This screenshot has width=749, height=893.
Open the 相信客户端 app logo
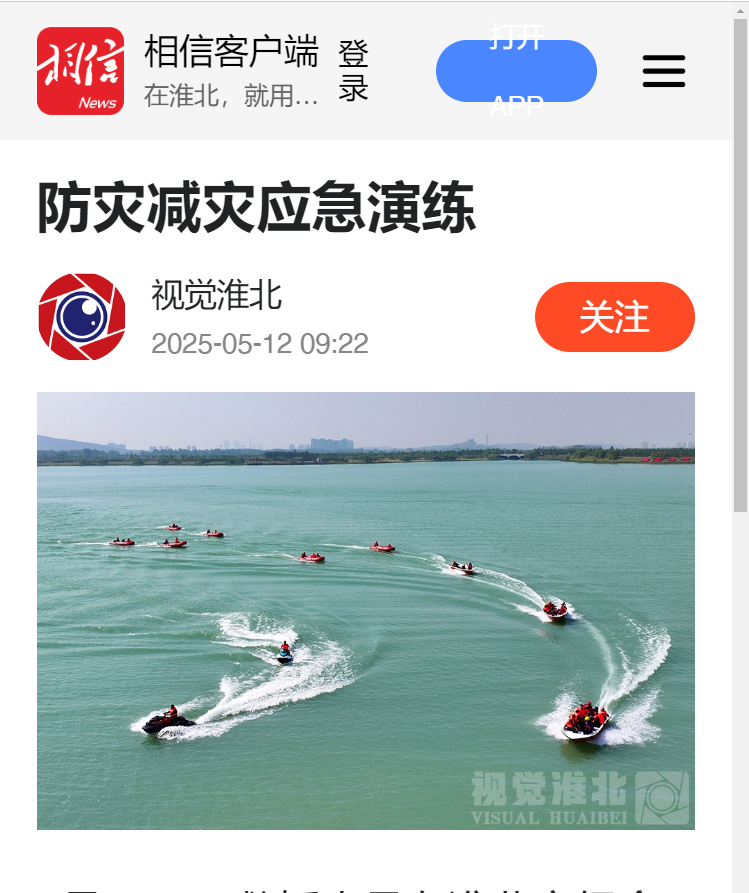[81, 71]
